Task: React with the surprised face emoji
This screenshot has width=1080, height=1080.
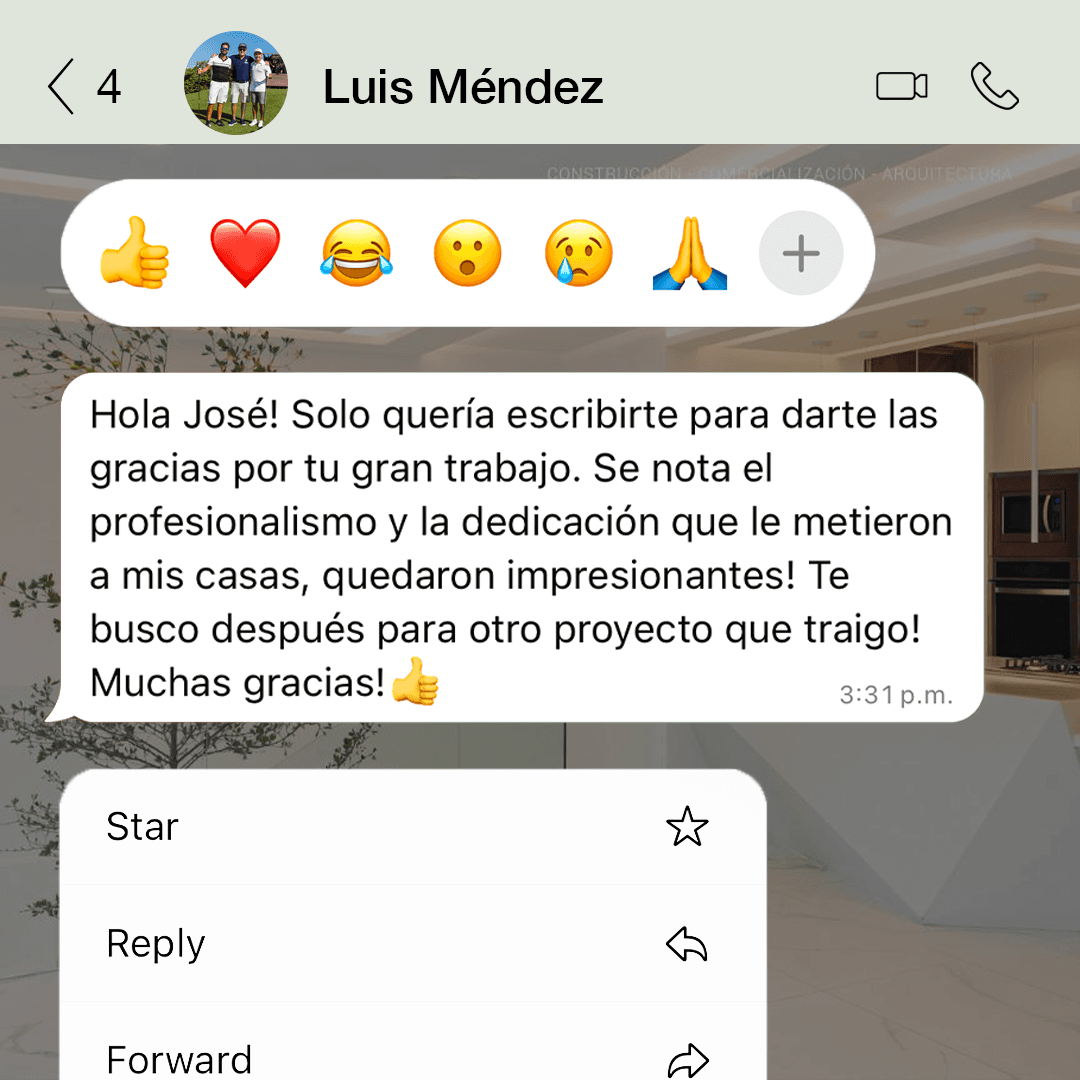Action: (467, 254)
